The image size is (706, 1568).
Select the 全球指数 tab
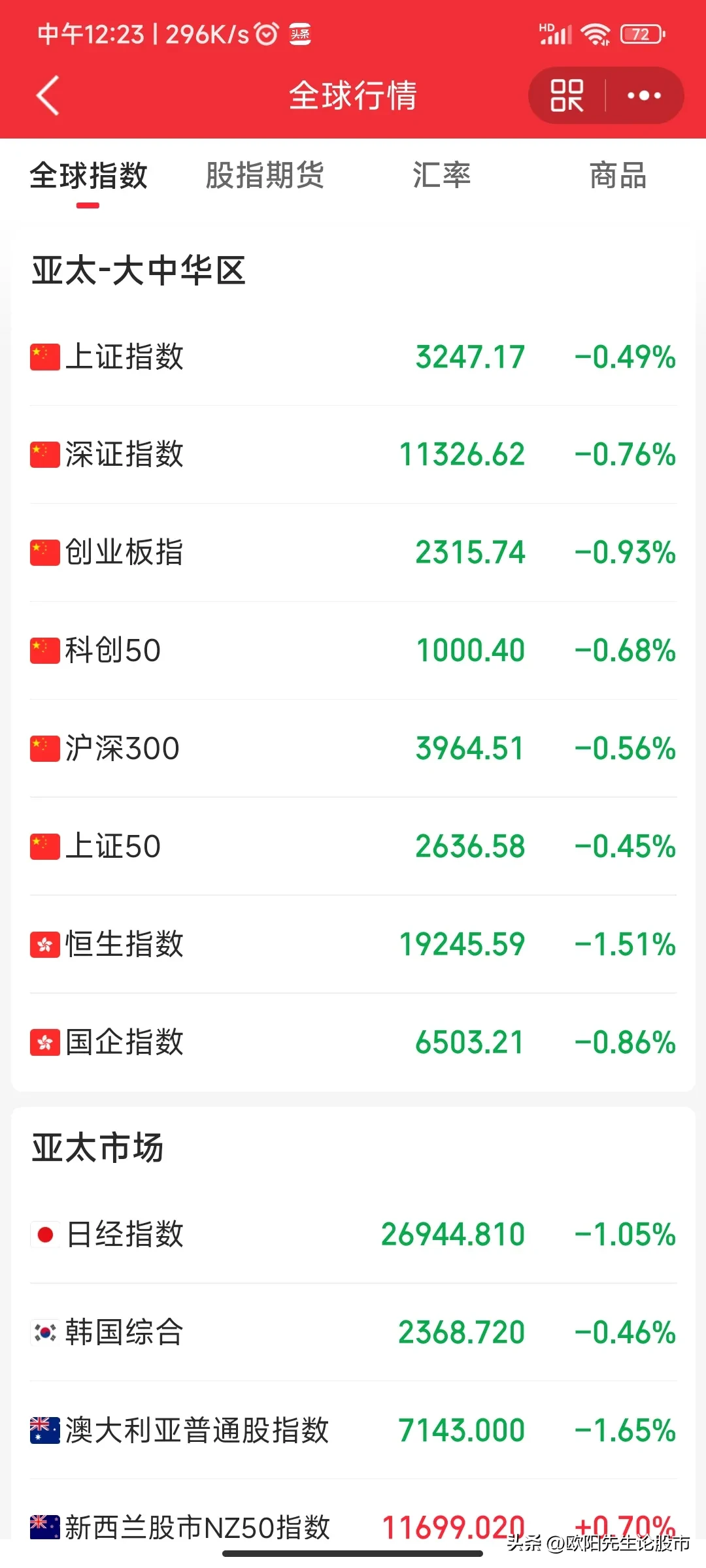pyautogui.click(x=88, y=176)
